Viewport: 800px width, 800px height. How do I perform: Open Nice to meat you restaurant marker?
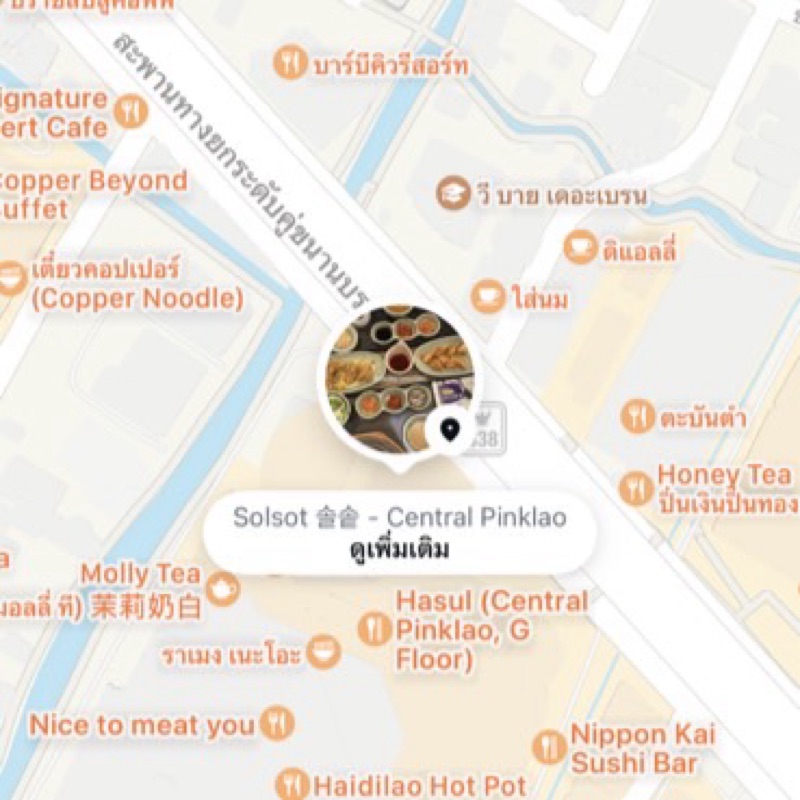point(279,723)
